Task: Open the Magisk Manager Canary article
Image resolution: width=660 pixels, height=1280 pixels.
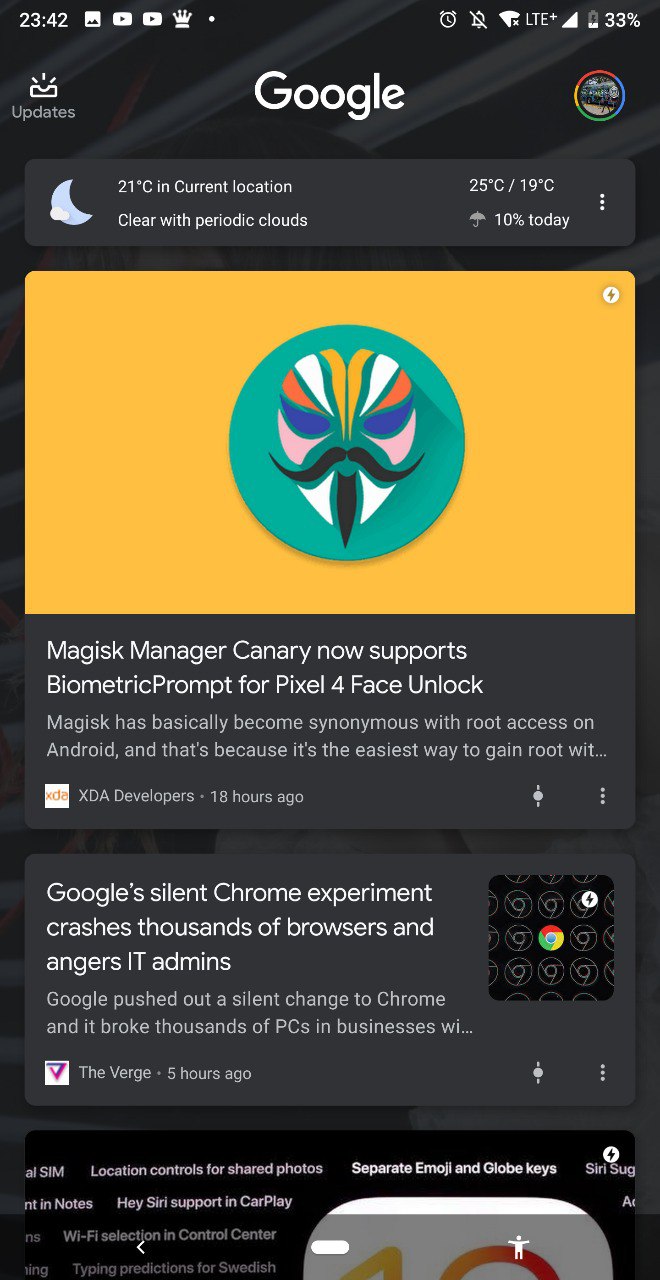Action: [330, 549]
